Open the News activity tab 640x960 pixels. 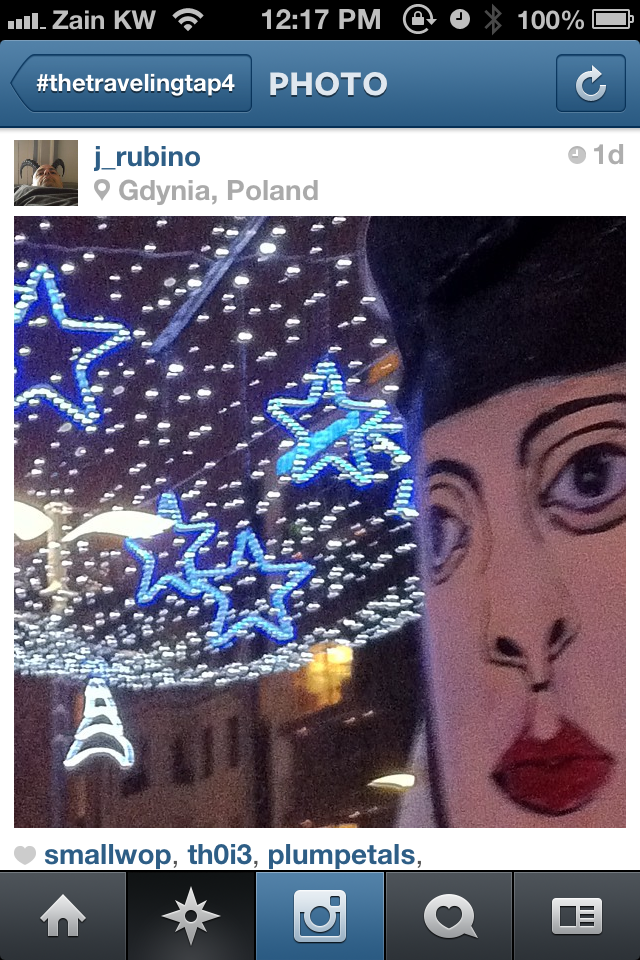448,916
